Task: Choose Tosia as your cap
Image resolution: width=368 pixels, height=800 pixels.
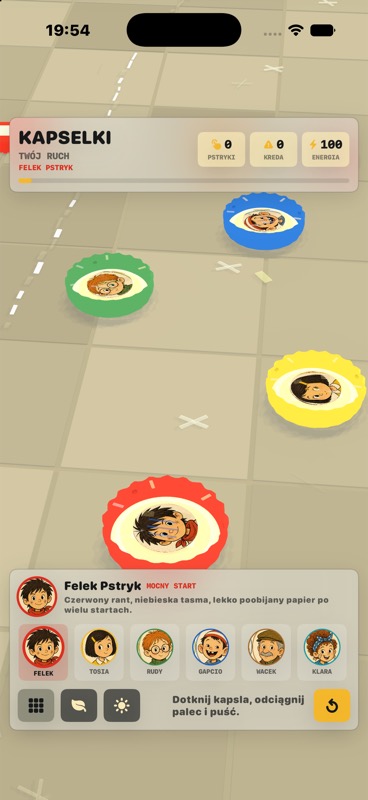Action: (x=99, y=652)
